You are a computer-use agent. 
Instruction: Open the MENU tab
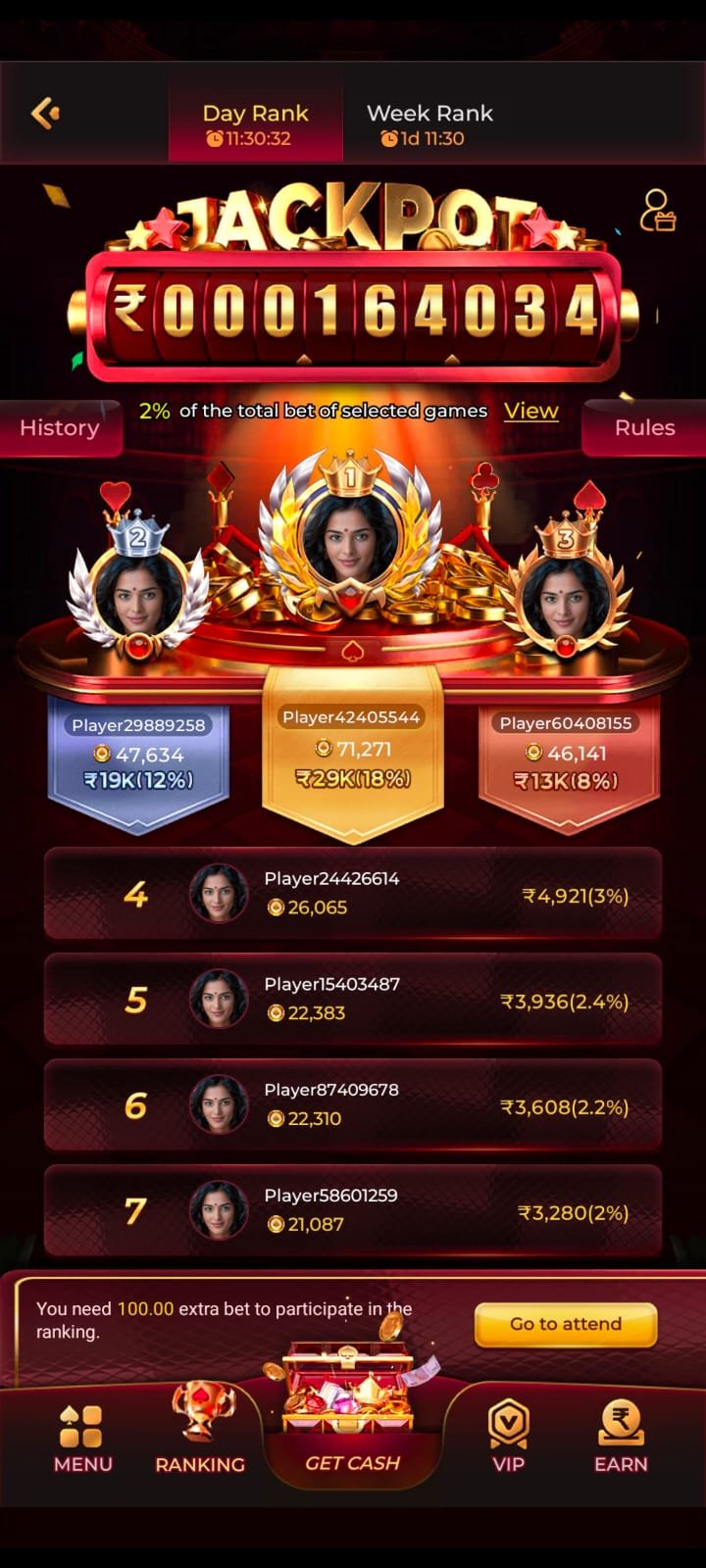(83, 1439)
